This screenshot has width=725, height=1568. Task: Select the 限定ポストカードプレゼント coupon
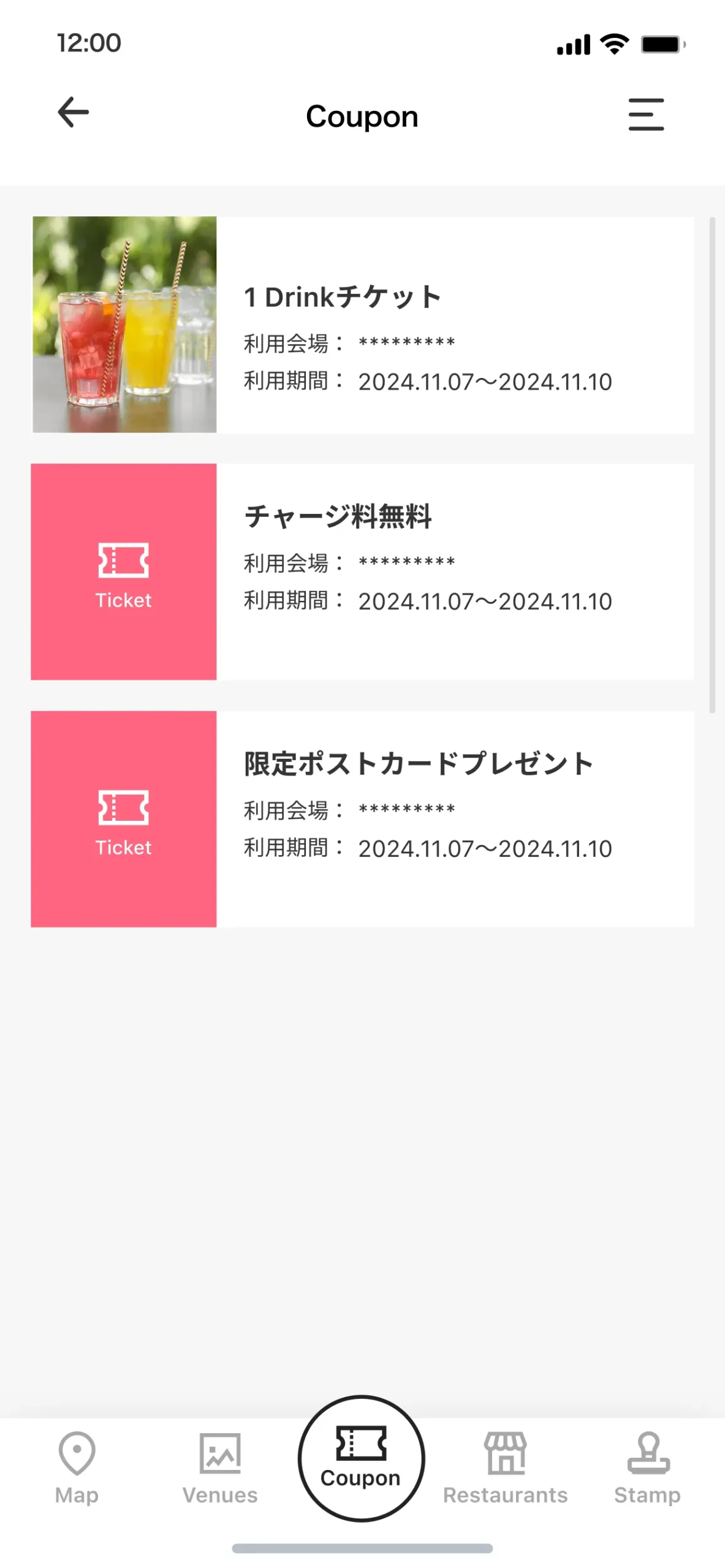(363, 818)
